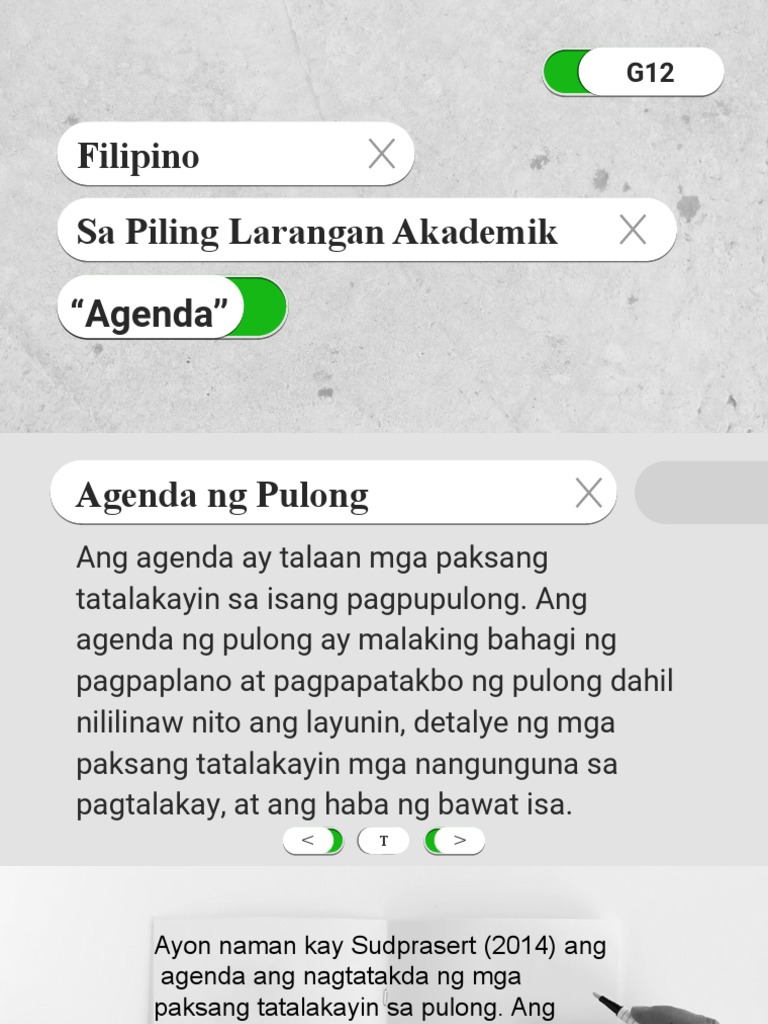Go to the next page arrow
This screenshot has height=1024, width=768.
[x=455, y=840]
